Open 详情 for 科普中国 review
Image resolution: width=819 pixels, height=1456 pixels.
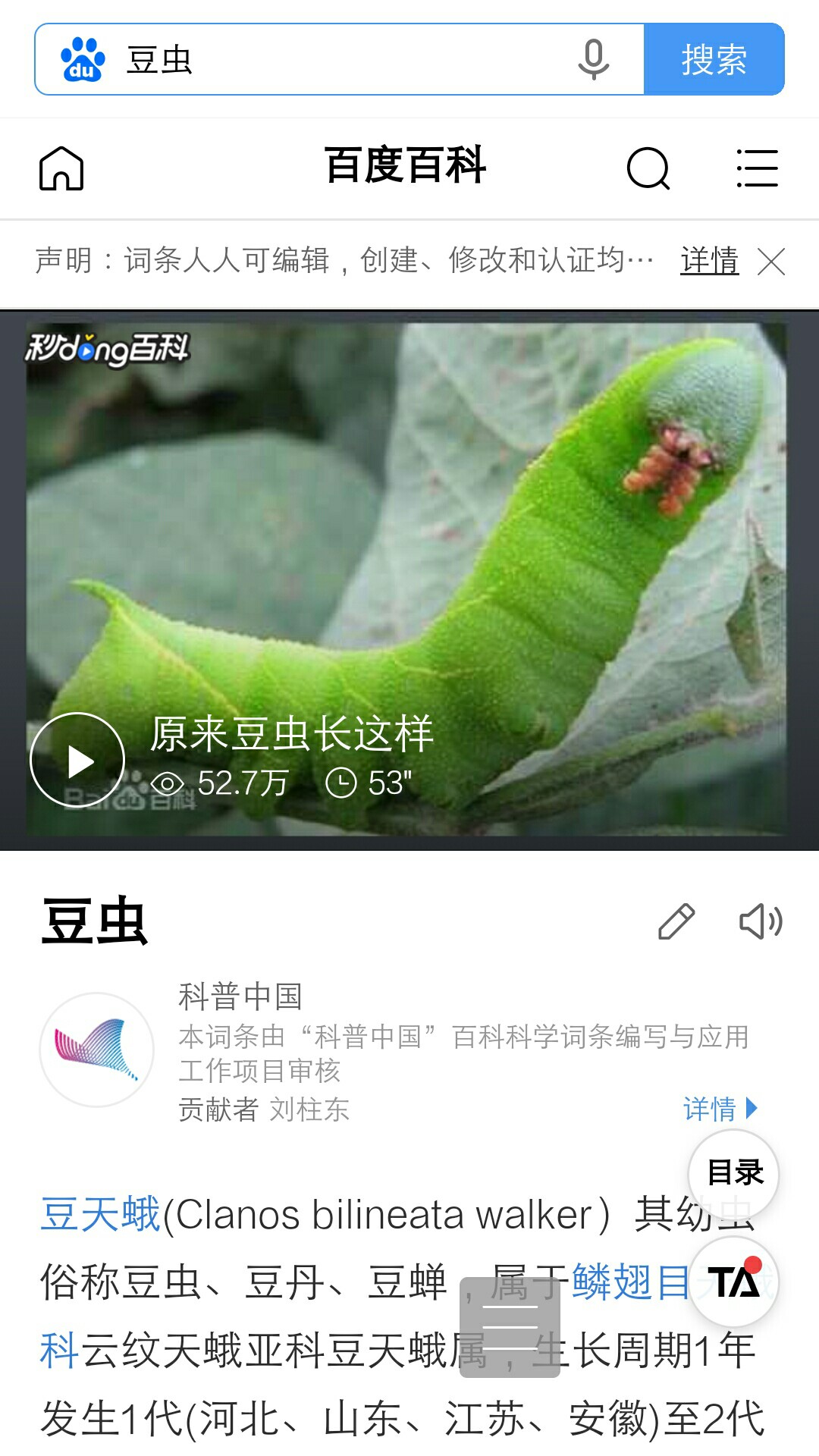[x=720, y=1109]
